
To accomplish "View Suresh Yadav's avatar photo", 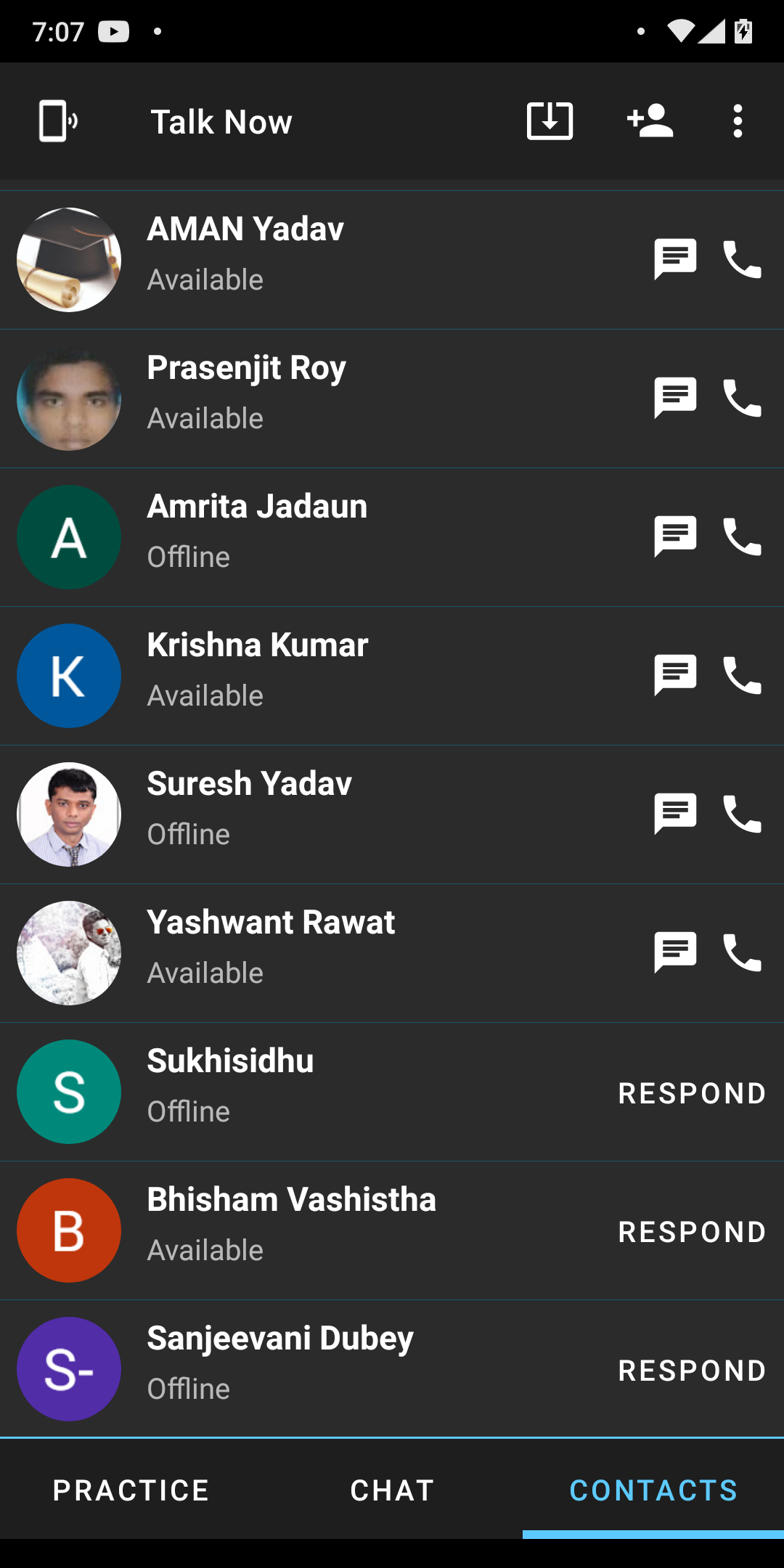I will pyautogui.click(x=68, y=814).
